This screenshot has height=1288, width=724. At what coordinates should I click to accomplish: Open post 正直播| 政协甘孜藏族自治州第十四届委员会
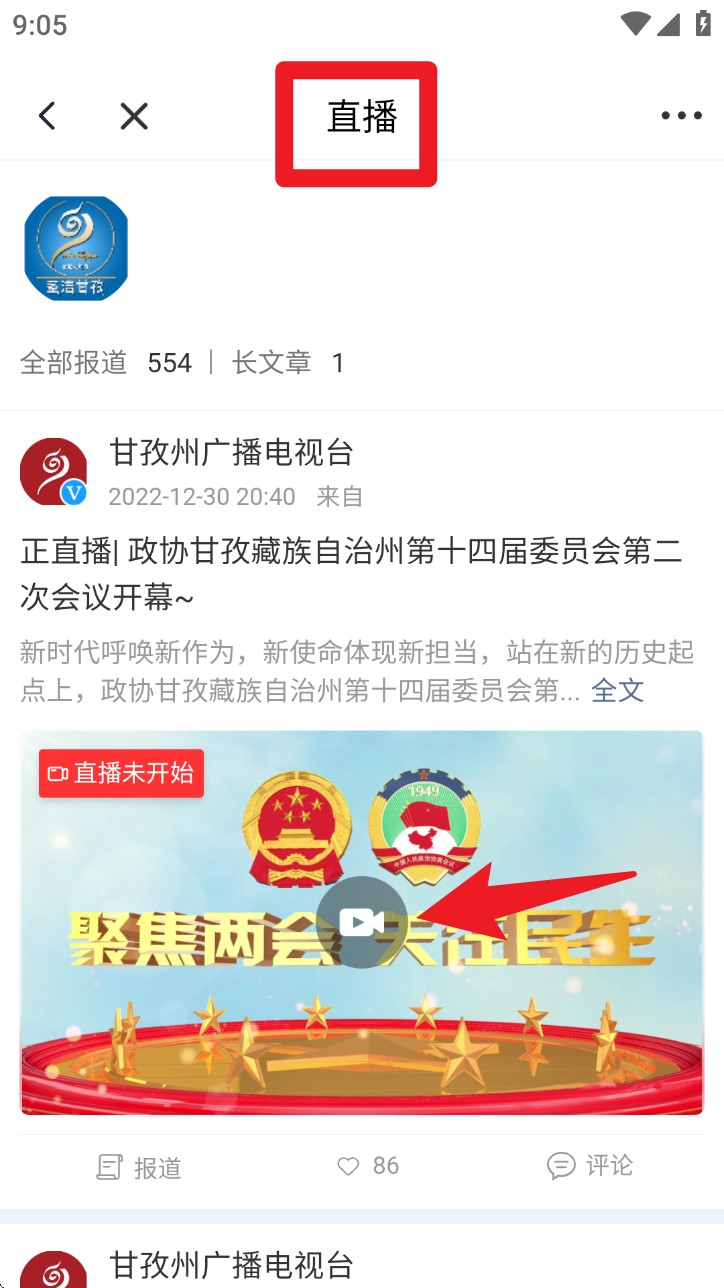pyautogui.click(x=350, y=573)
